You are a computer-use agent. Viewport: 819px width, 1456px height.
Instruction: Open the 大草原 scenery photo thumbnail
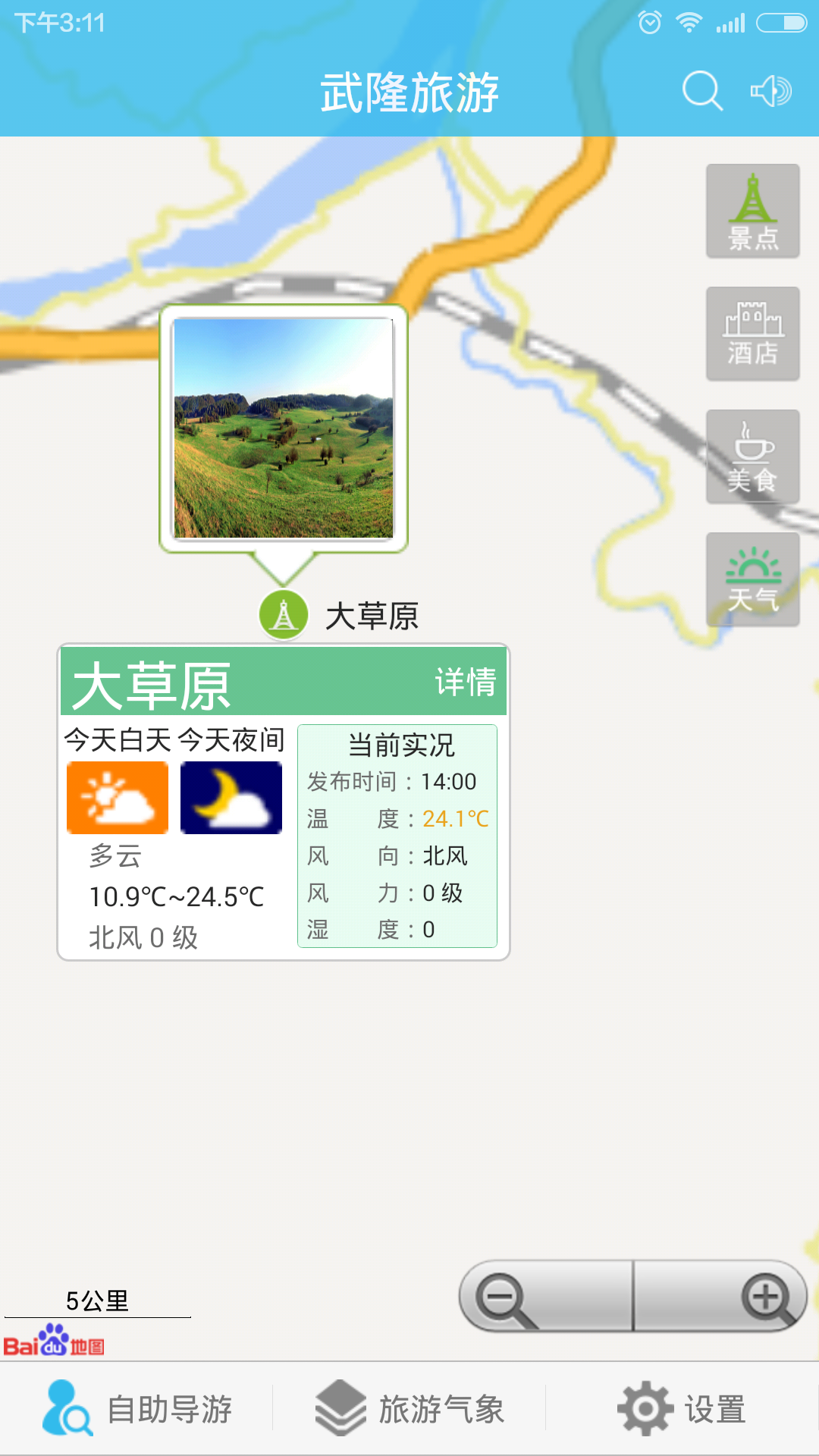tap(282, 428)
